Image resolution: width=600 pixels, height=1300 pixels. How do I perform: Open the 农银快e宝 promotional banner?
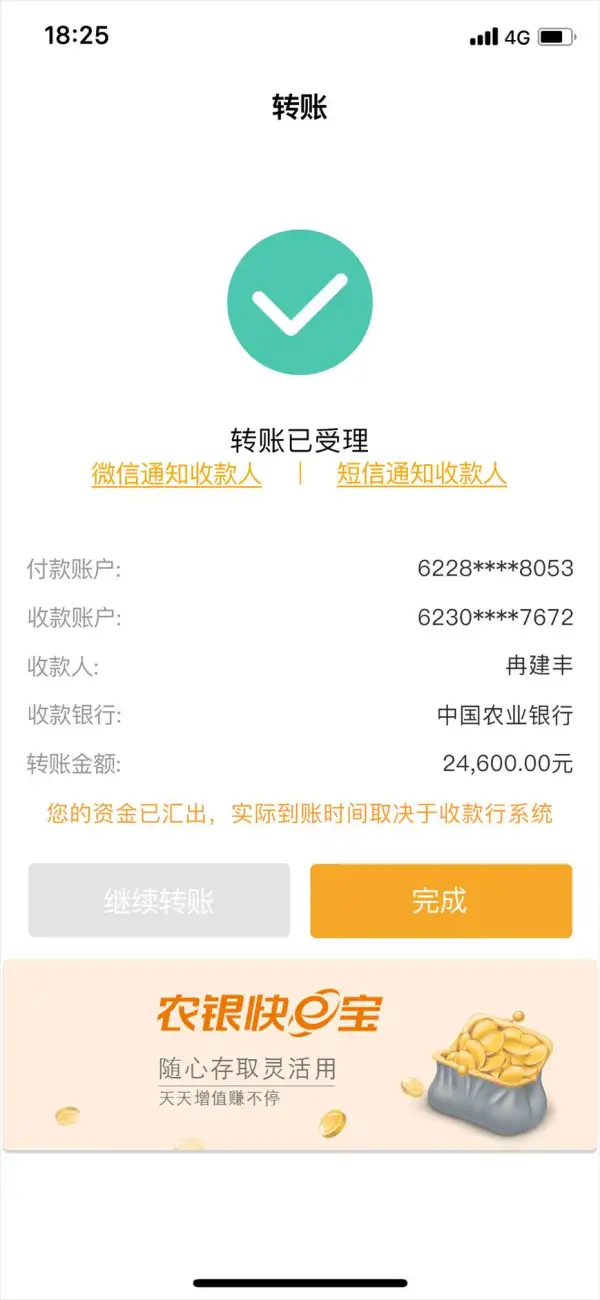[x=300, y=1056]
